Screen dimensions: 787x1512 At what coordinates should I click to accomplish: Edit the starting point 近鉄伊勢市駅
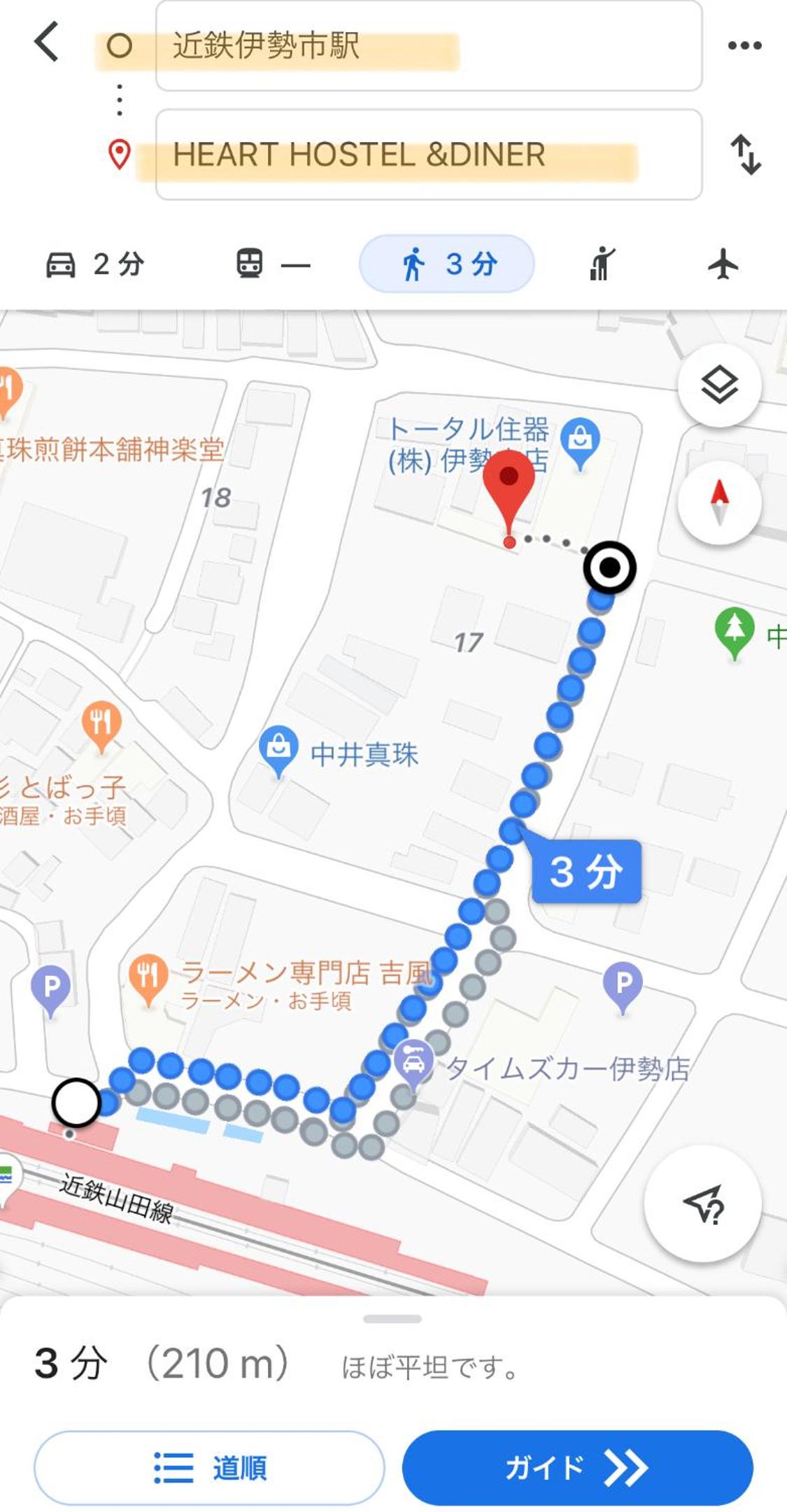[428, 46]
